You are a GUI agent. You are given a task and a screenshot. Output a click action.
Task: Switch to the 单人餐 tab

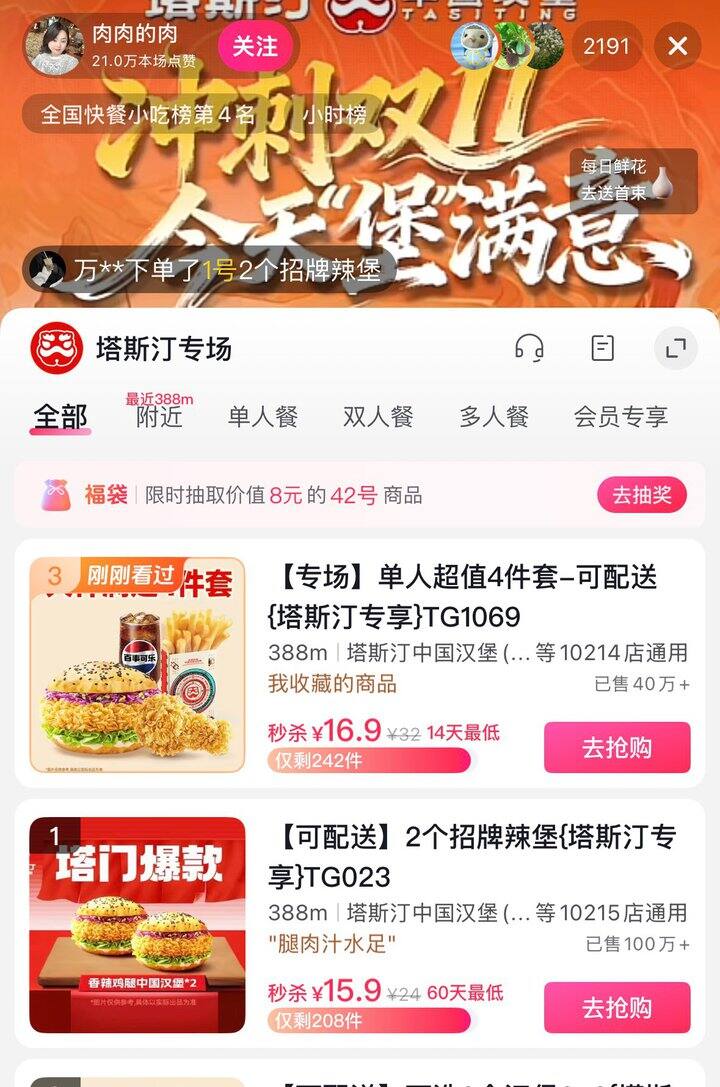[x=263, y=417]
